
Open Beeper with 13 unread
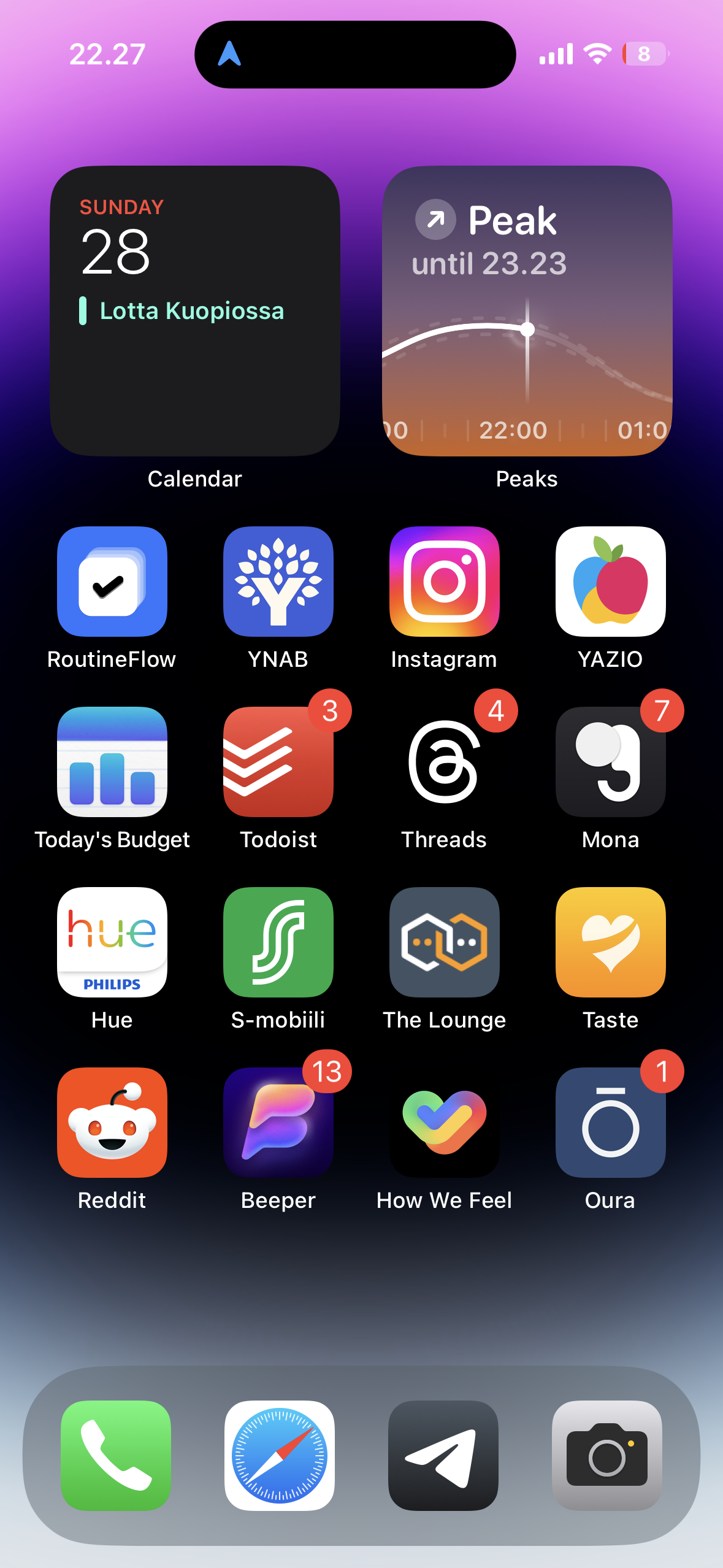278,1123
